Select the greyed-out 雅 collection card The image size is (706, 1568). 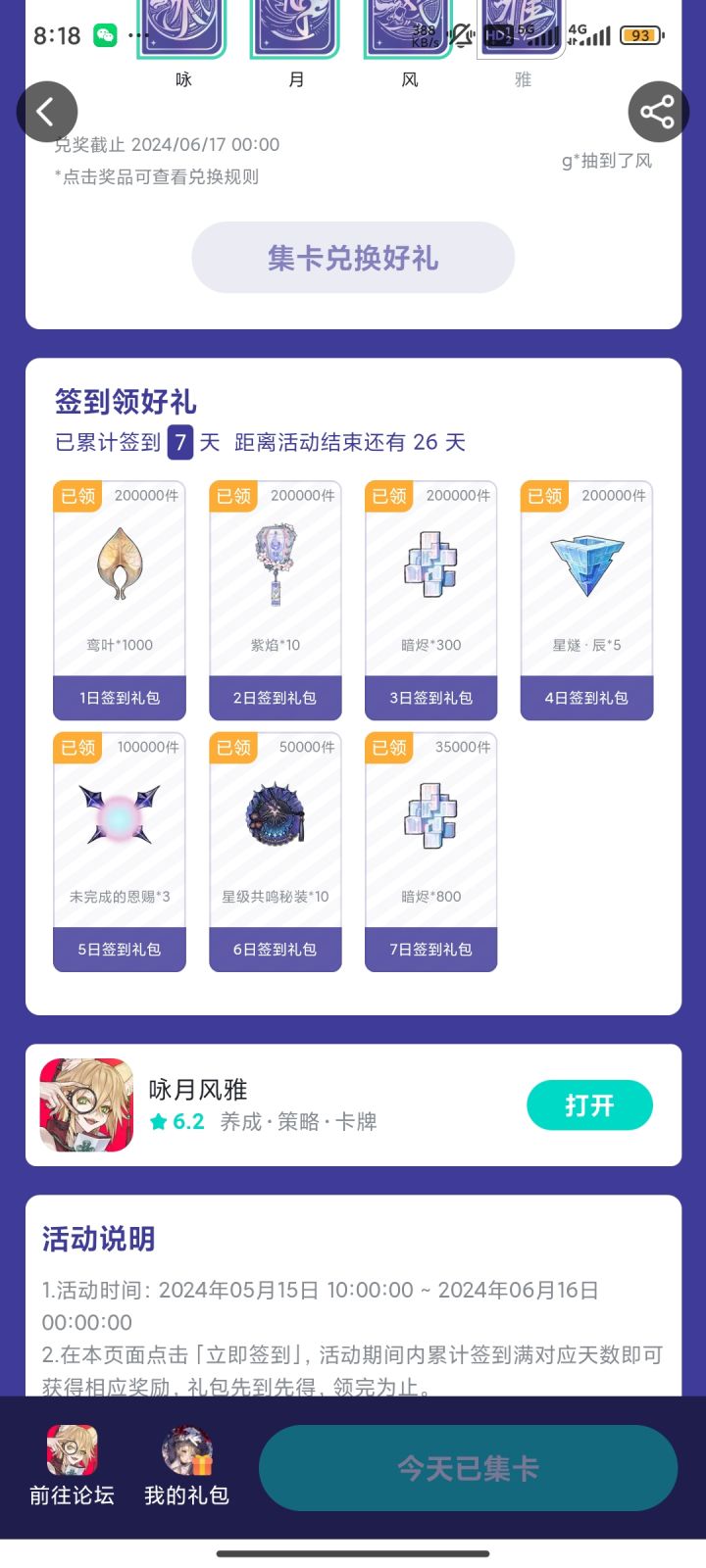(521, 29)
